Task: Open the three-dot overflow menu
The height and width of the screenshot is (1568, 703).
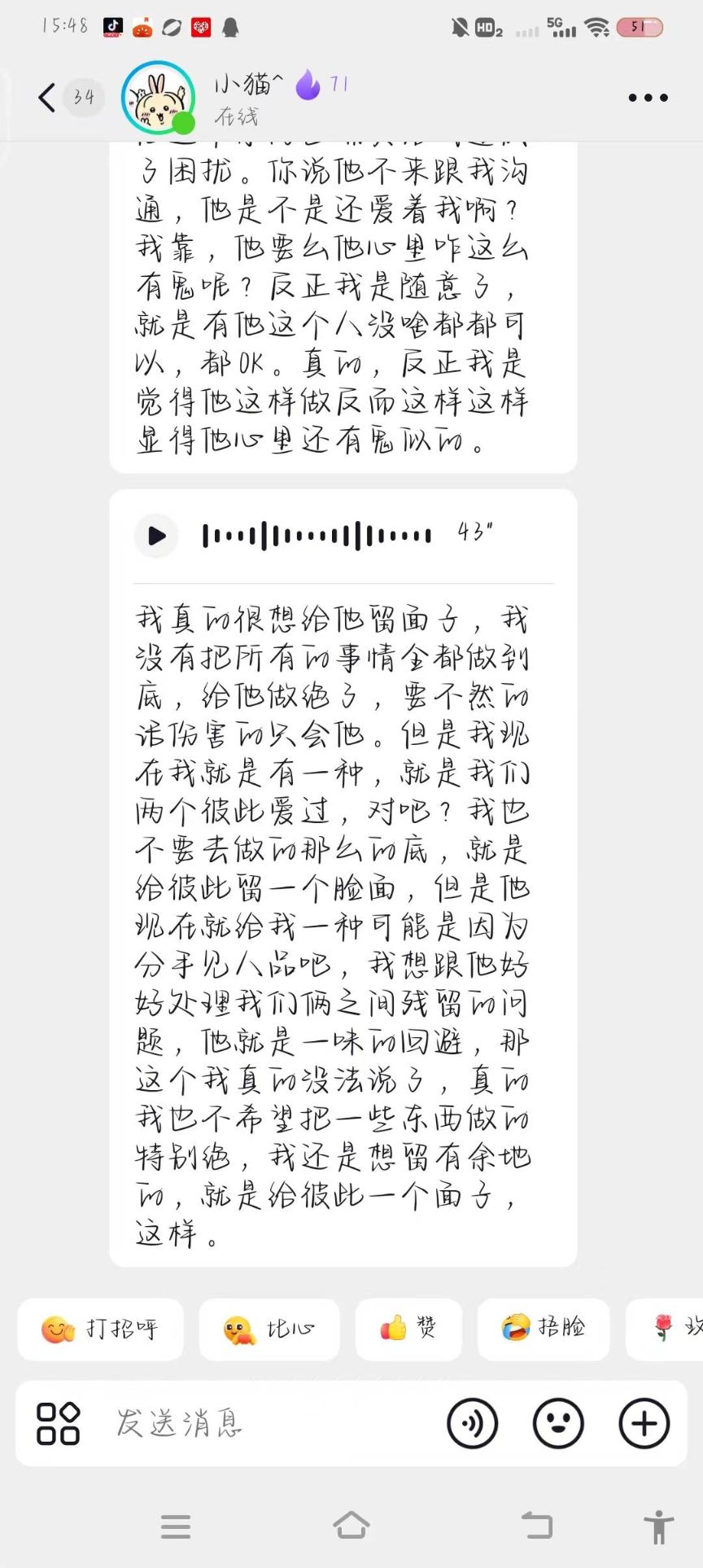Action: point(648,98)
